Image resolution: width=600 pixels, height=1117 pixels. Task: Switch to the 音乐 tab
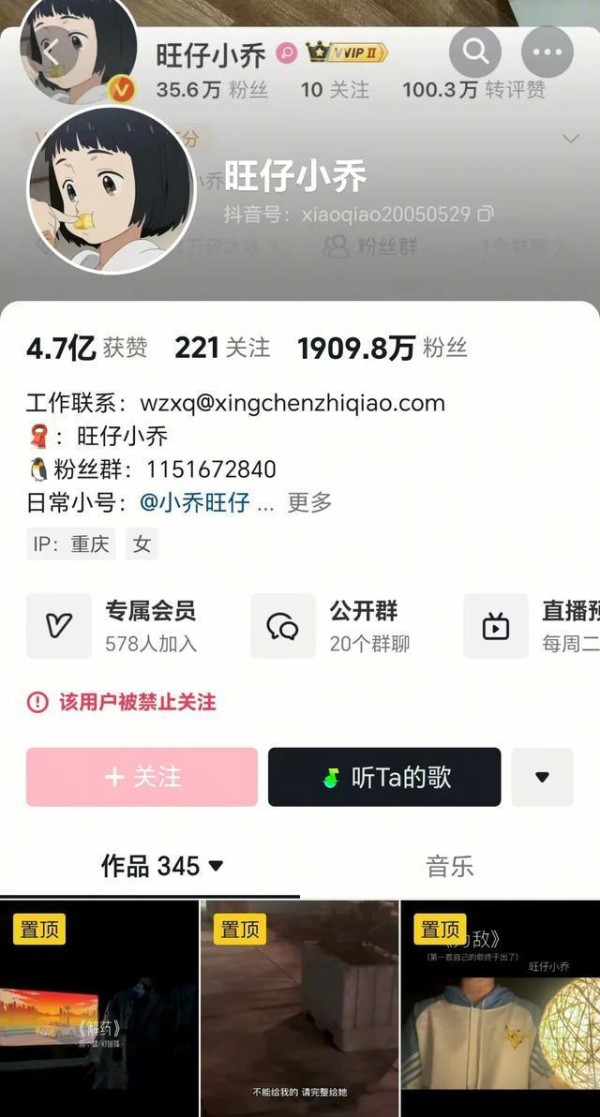449,866
